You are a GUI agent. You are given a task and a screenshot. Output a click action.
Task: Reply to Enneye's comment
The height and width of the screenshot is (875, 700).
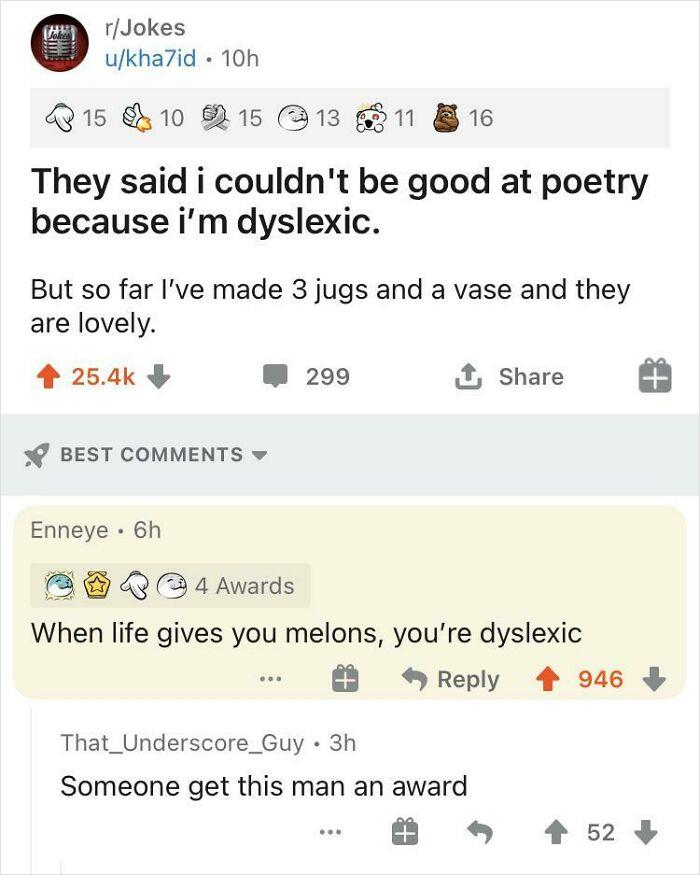[450, 680]
